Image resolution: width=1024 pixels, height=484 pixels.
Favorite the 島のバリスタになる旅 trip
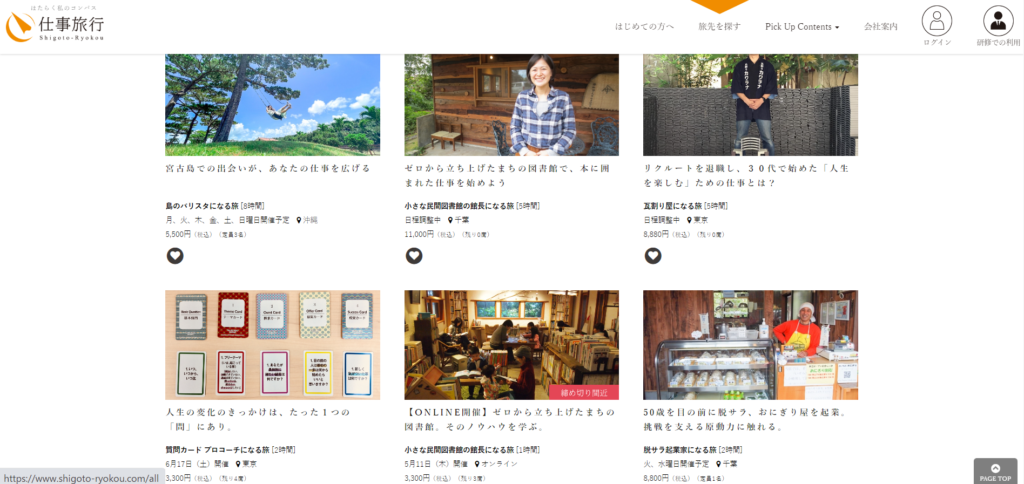[175, 255]
